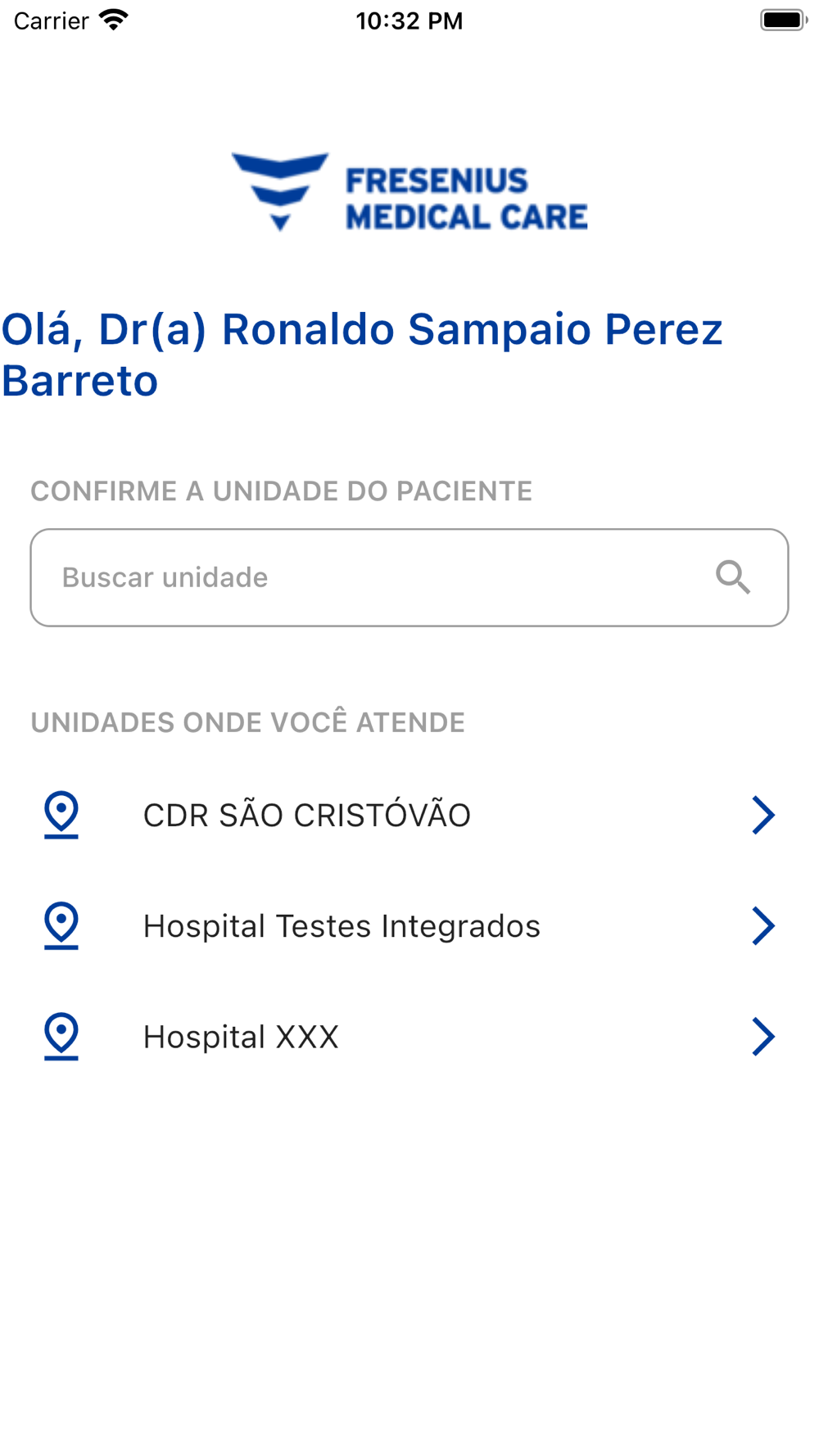Image resolution: width=819 pixels, height=1456 pixels.
Task: Tap the magnifying glass search icon
Action: tap(733, 577)
